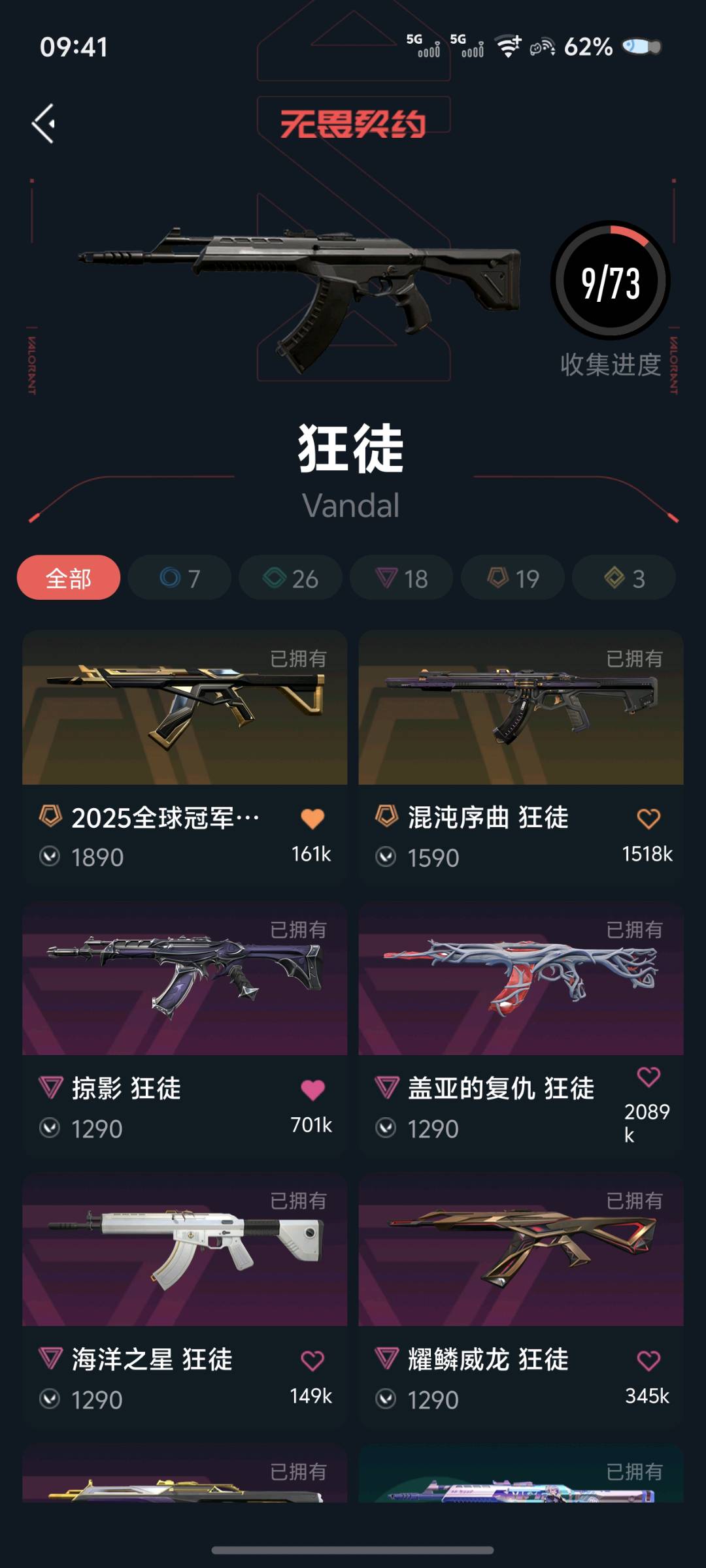
Task: Open the 2025全球冠军 Vandal skin card
Action: click(185, 758)
